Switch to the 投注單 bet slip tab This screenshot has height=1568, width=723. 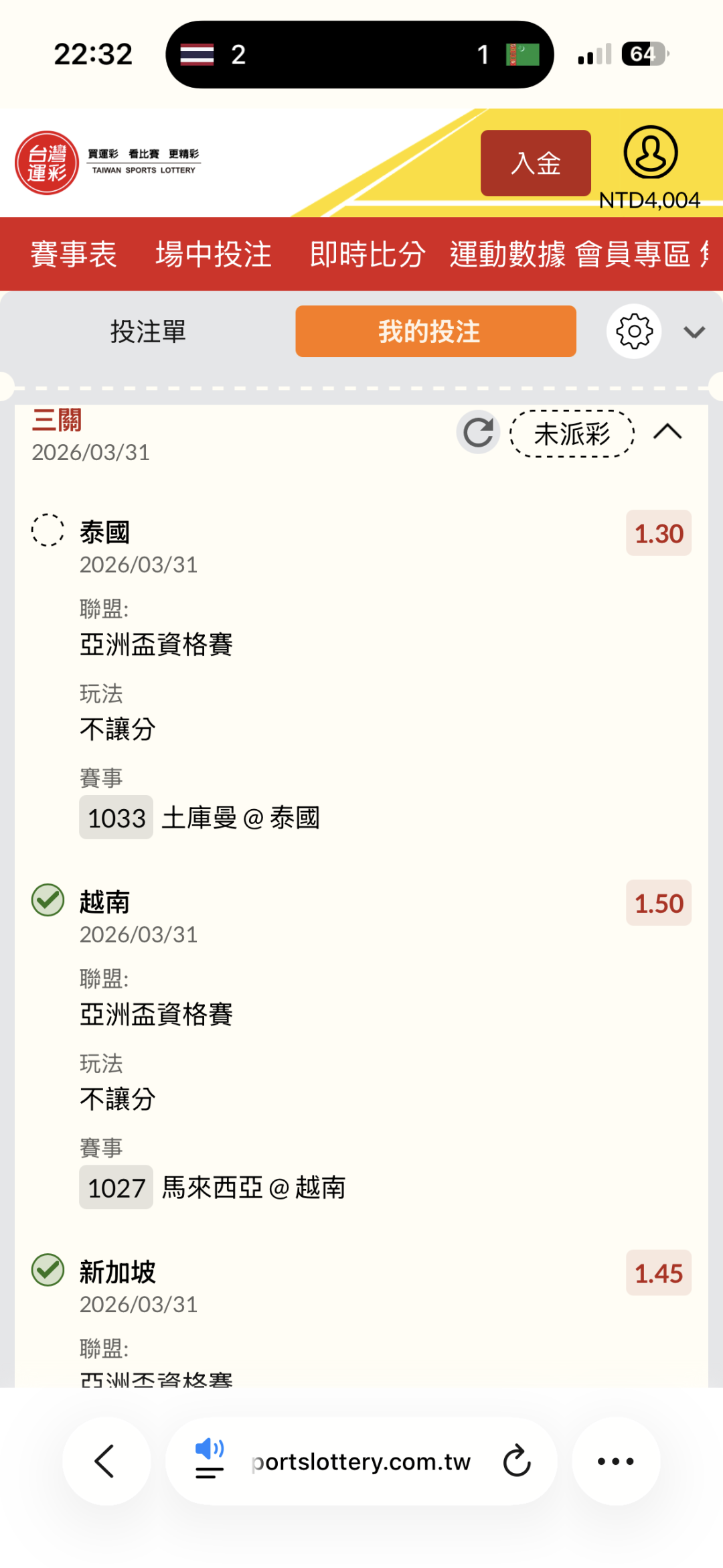pos(148,332)
